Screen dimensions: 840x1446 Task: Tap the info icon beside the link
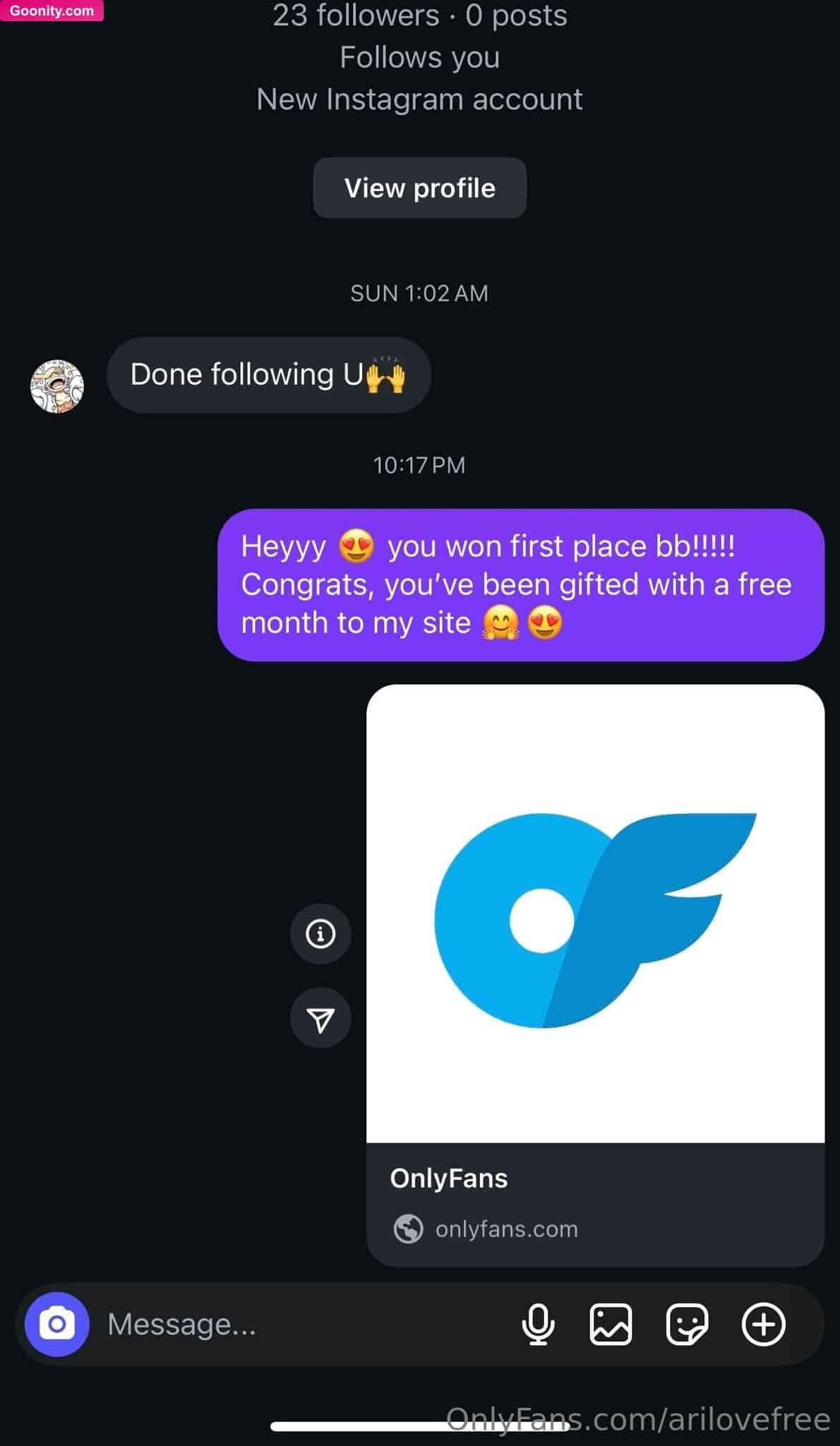(x=320, y=933)
